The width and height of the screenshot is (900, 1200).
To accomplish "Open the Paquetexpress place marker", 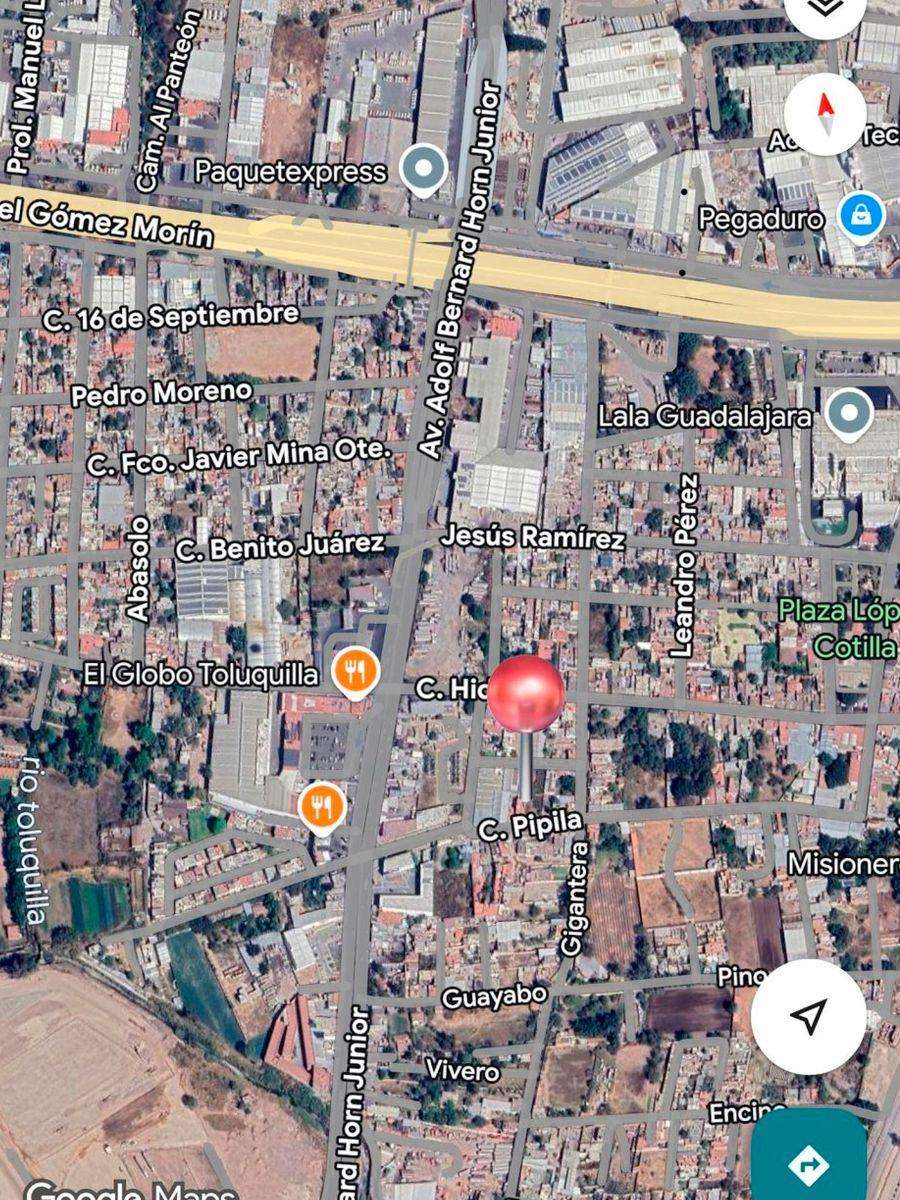I will pyautogui.click(x=424, y=170).
